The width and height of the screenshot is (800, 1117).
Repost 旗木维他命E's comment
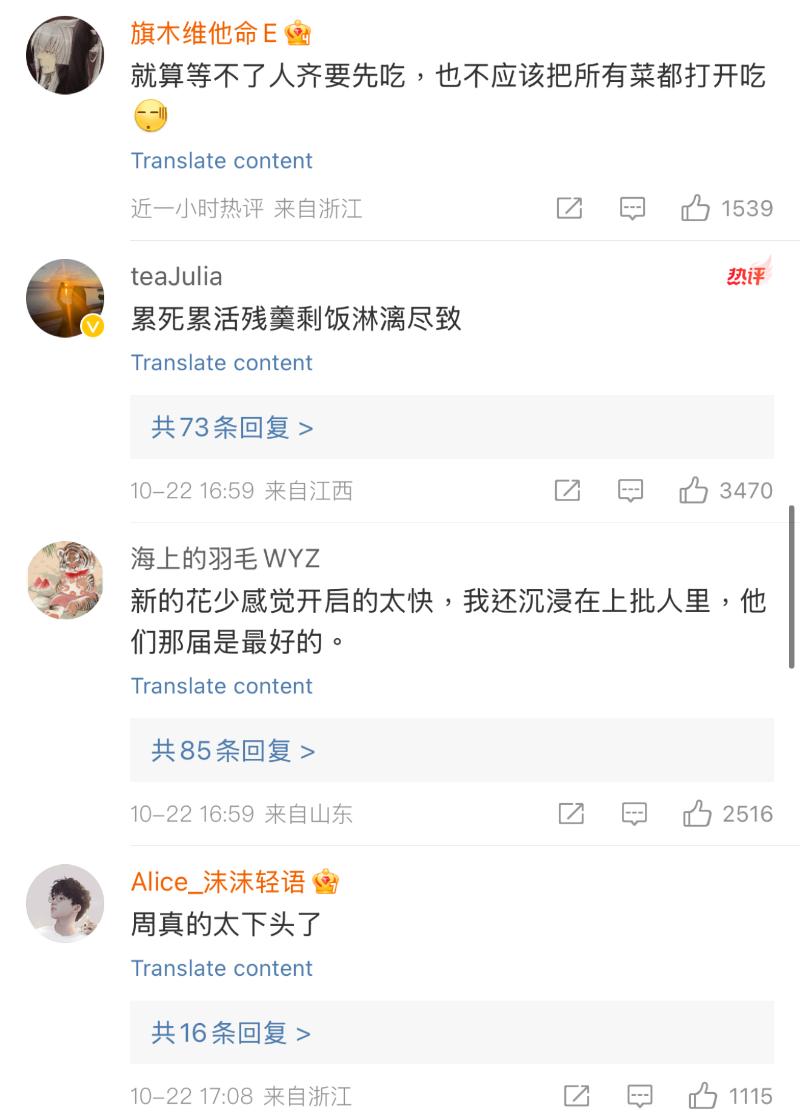point(569,208)
